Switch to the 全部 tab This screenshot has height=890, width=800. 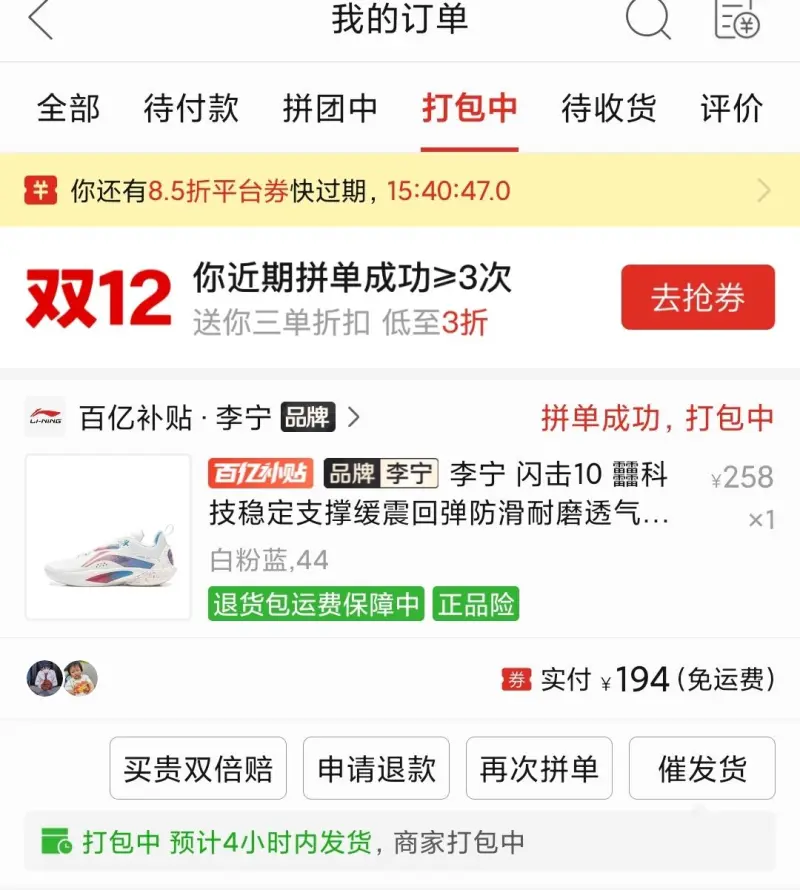point(68,109)
